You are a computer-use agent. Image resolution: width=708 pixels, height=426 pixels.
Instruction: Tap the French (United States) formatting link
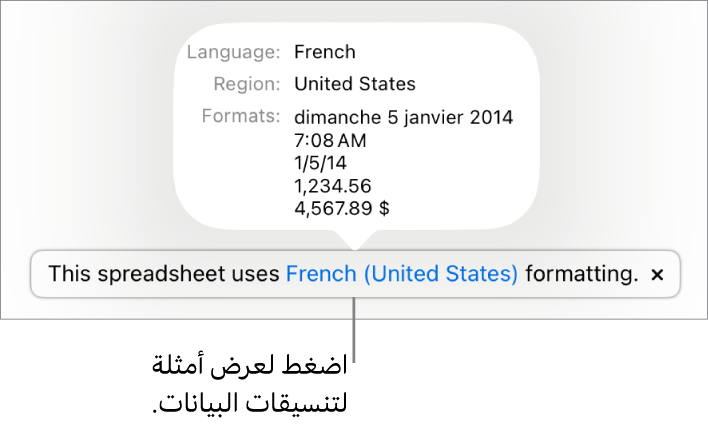point(402,274)
